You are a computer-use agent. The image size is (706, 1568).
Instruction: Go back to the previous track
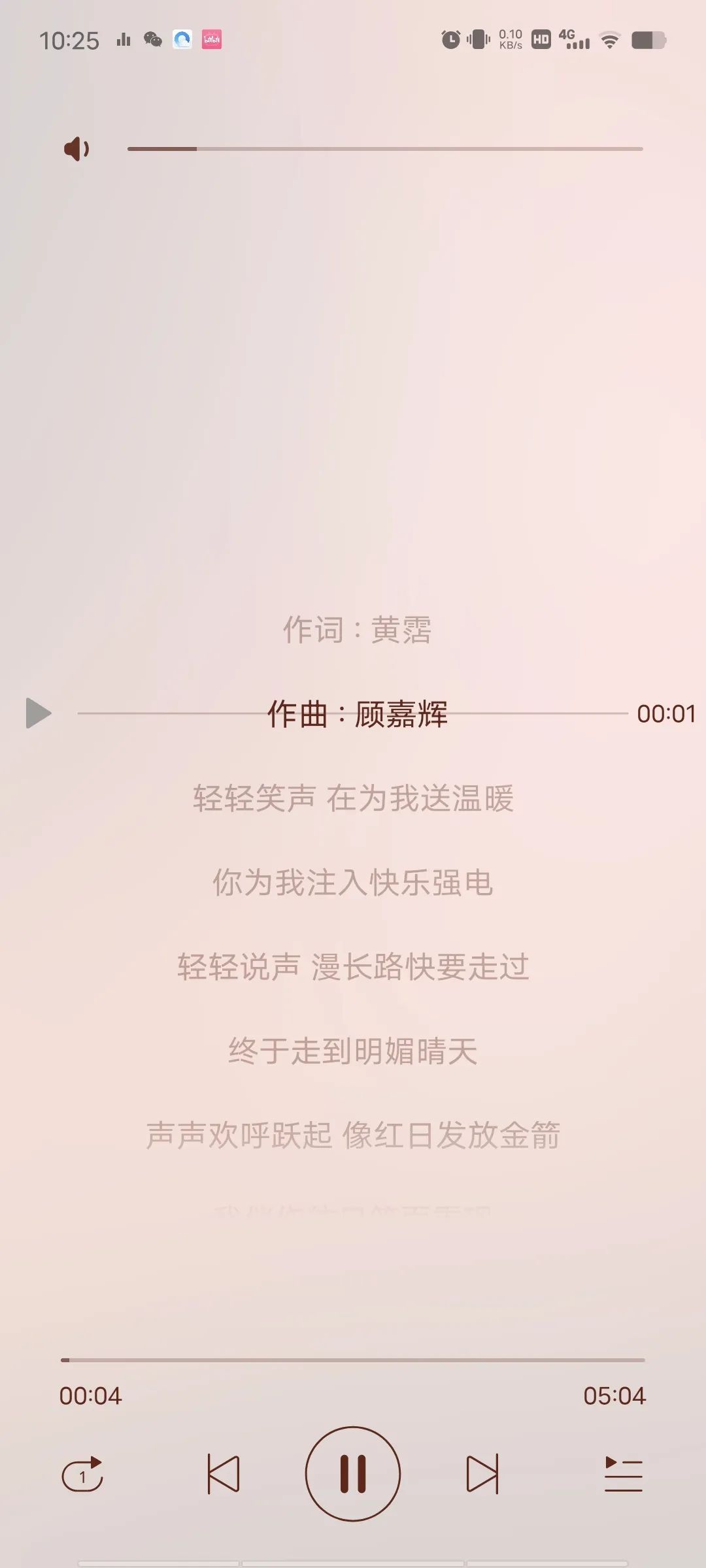point(224,1473)
